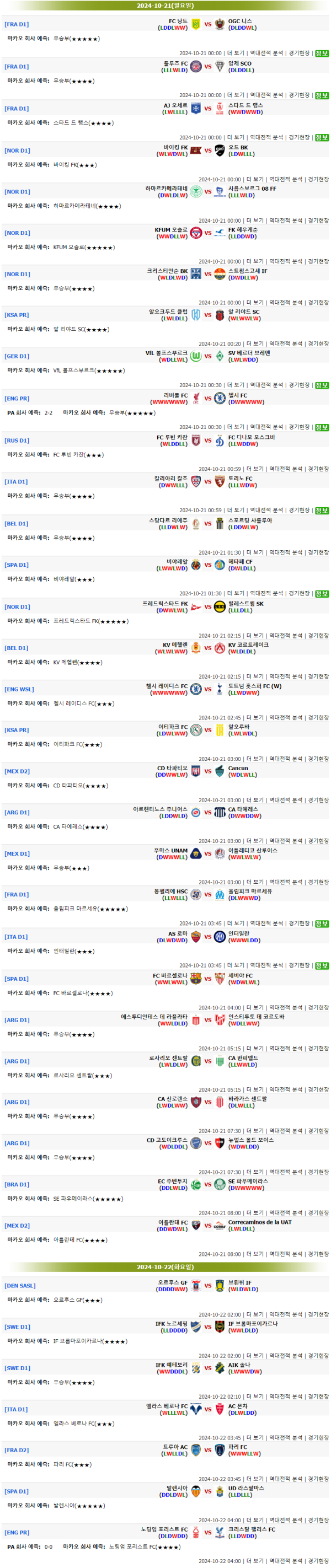This screenshot has width=331, height=1568.
Task: Open 역대전적 분석 for 툴루즈 FC vs 앙제 SCO
Action: pos(266,95)
